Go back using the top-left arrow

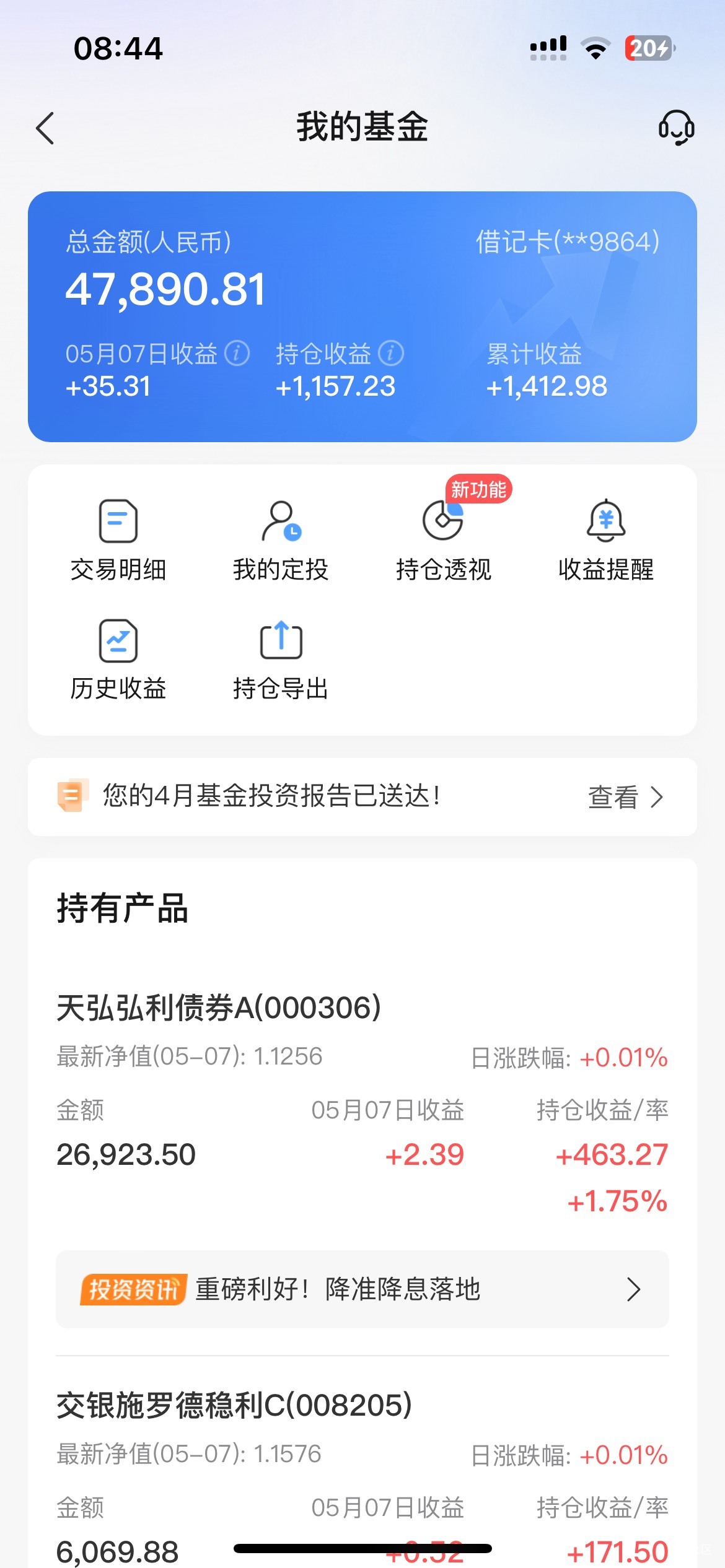[x=45, y=128]
